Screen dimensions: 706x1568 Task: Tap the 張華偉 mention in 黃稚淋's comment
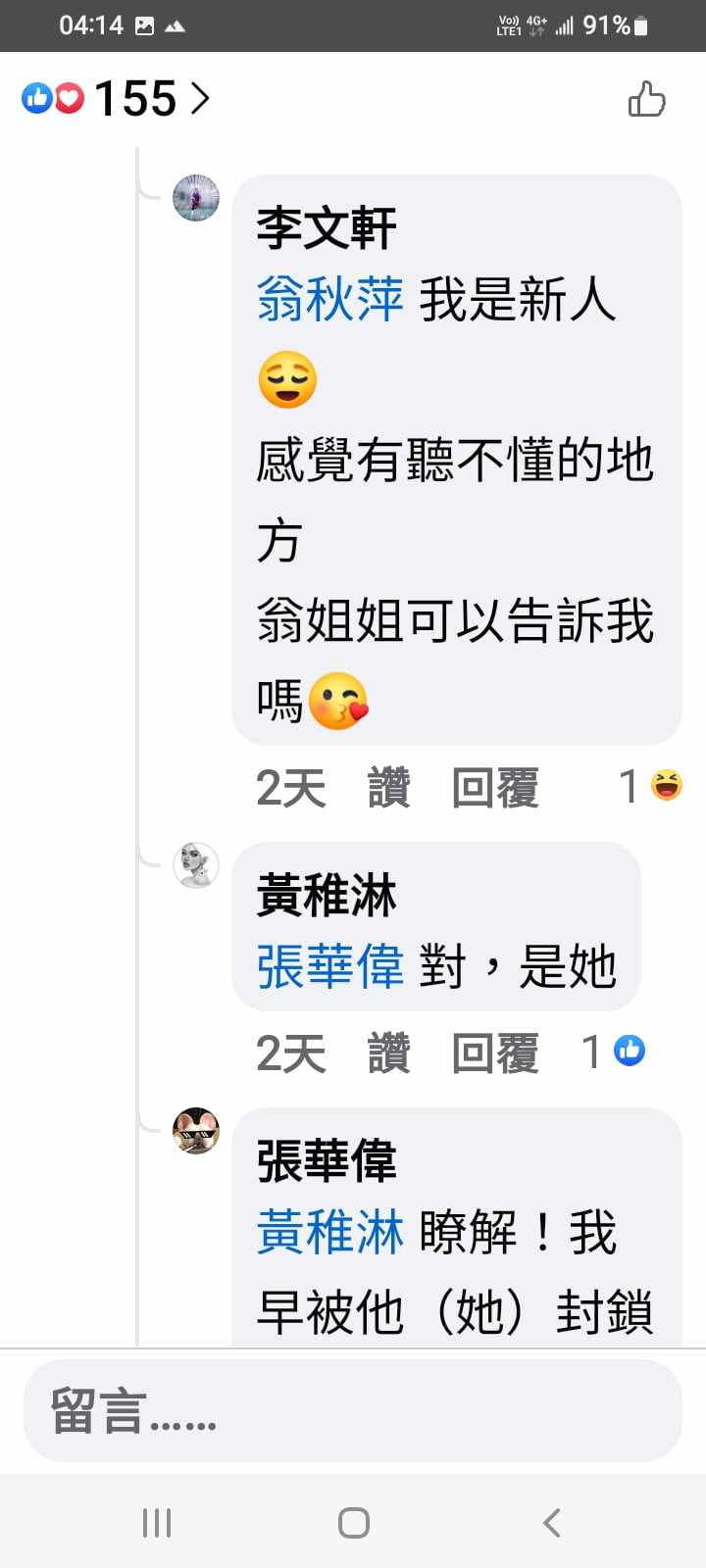pos(329,967)
